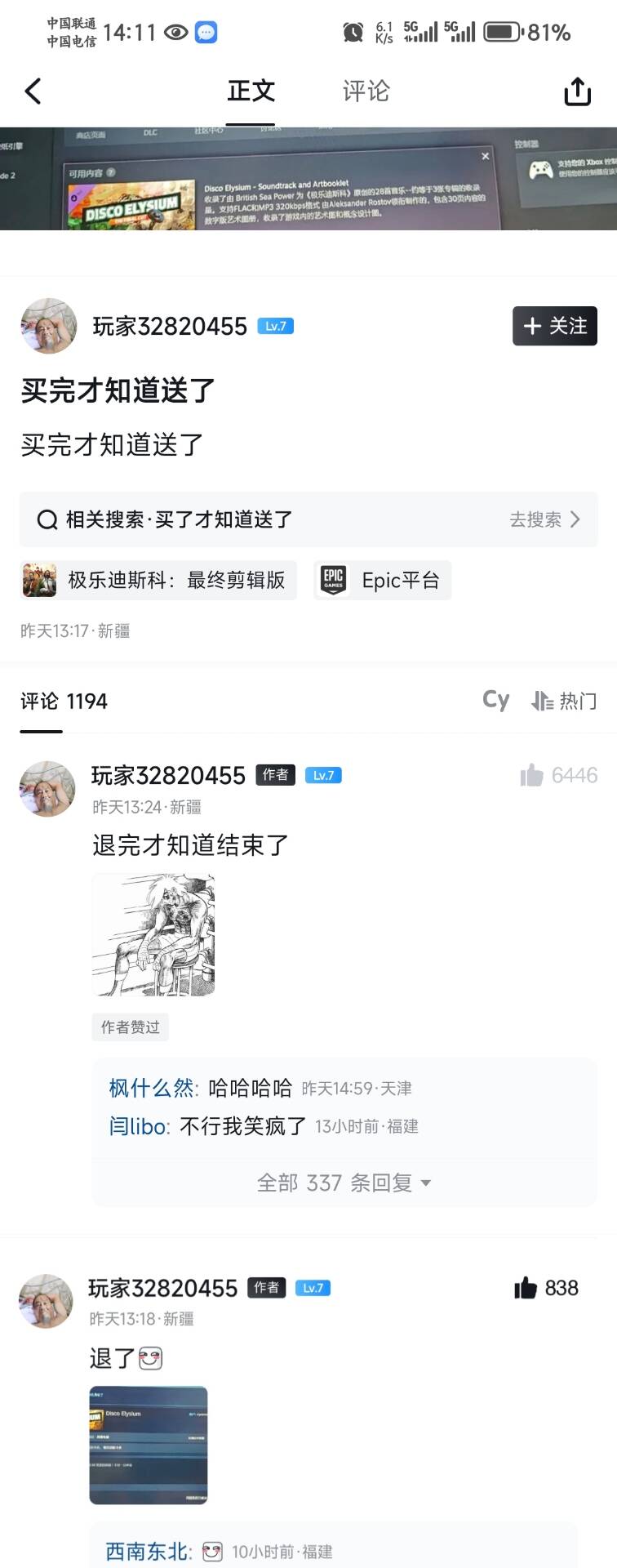View the sketch image in the top comment
Screen dimensions: 617x1568
pyautogui.click(x=153, y=935)
